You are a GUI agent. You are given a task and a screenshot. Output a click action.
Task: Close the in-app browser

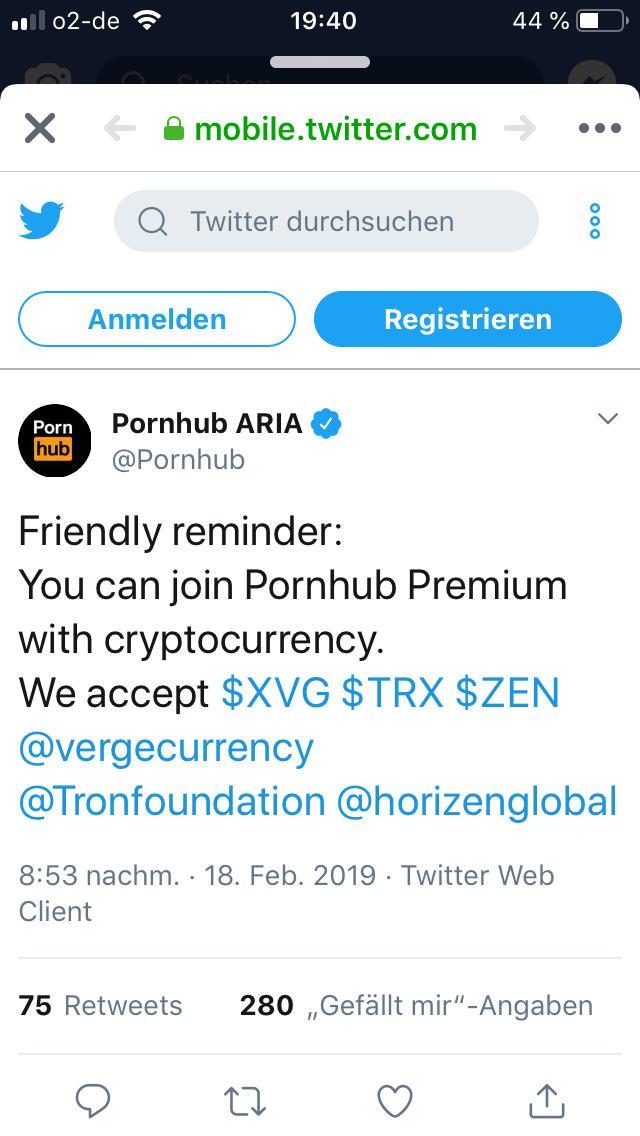(40, 128)
